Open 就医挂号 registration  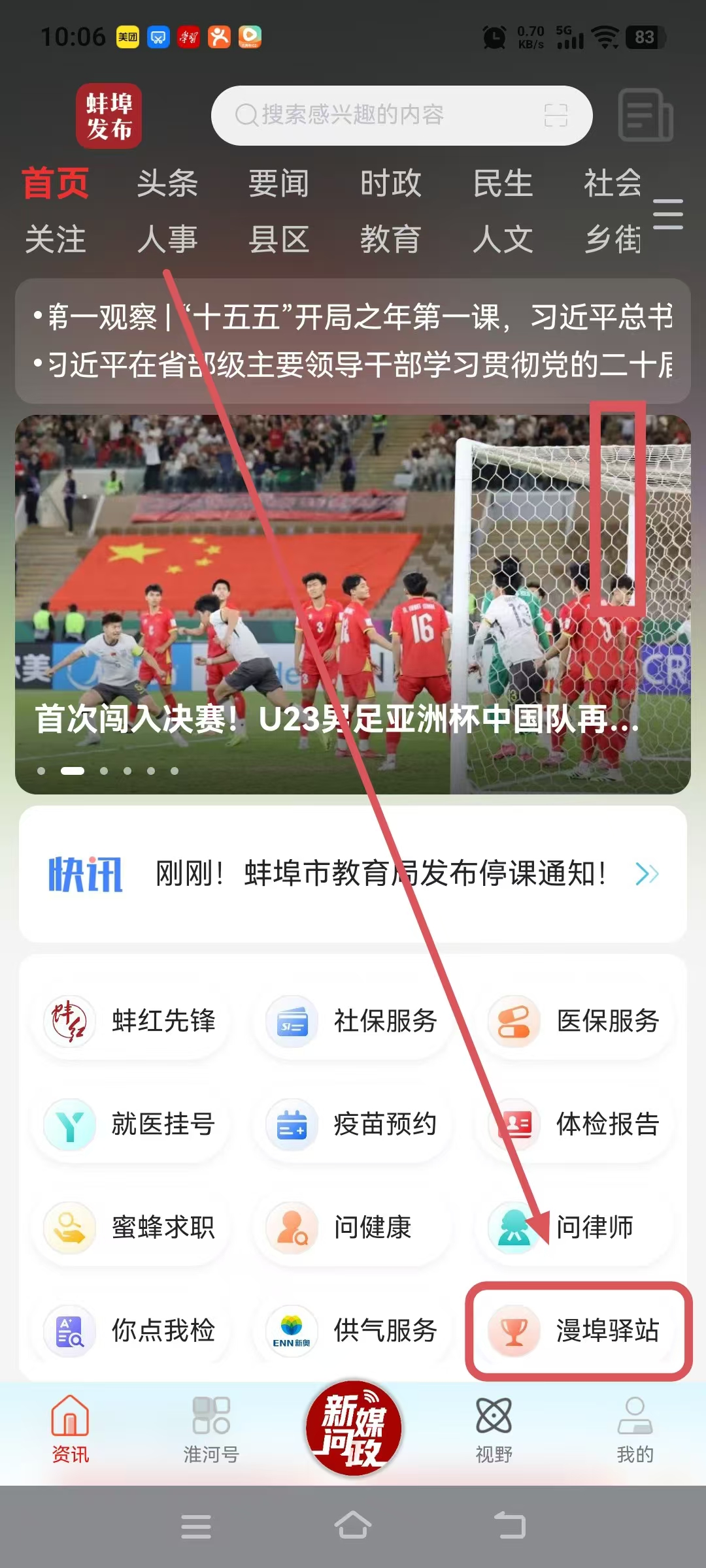131,1124
